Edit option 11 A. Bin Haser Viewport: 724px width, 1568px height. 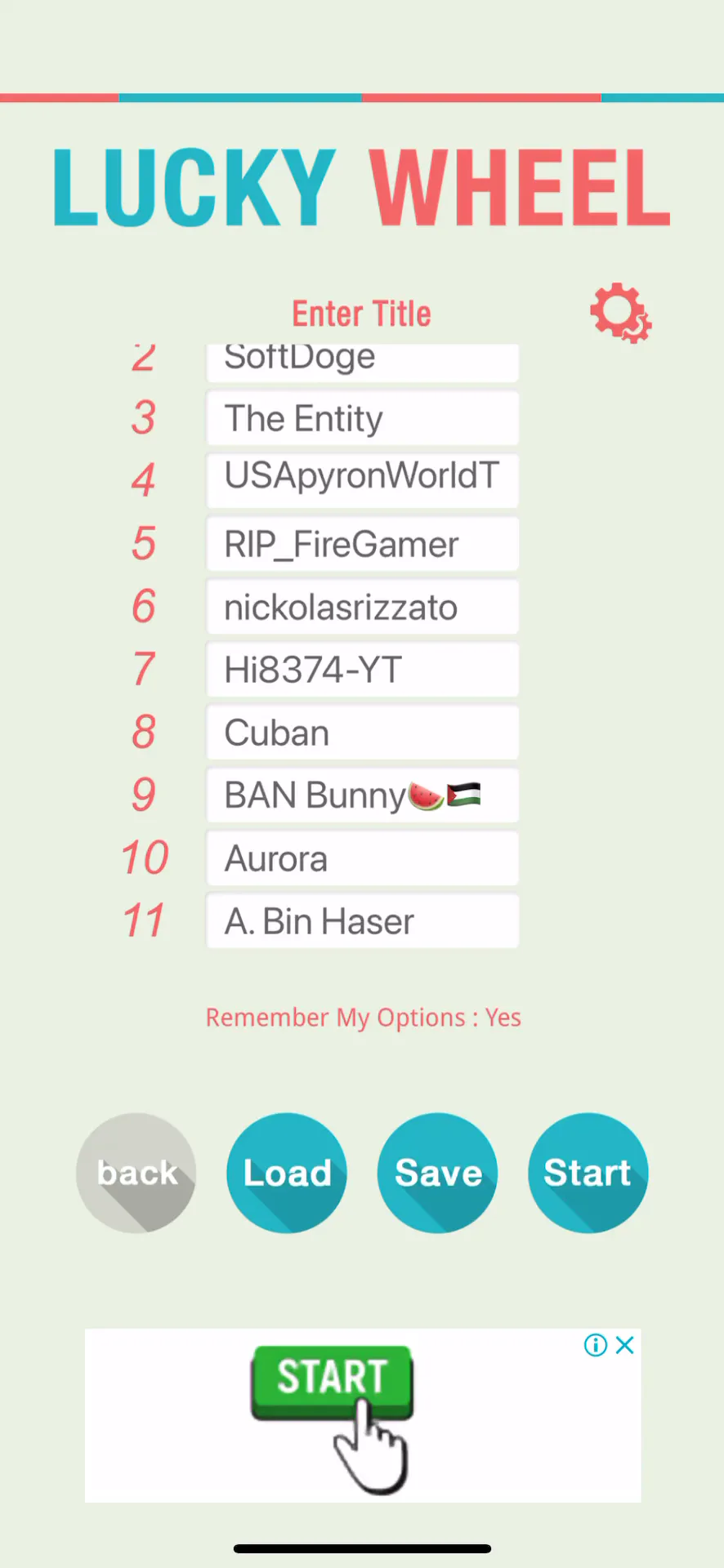coord(362,921)
